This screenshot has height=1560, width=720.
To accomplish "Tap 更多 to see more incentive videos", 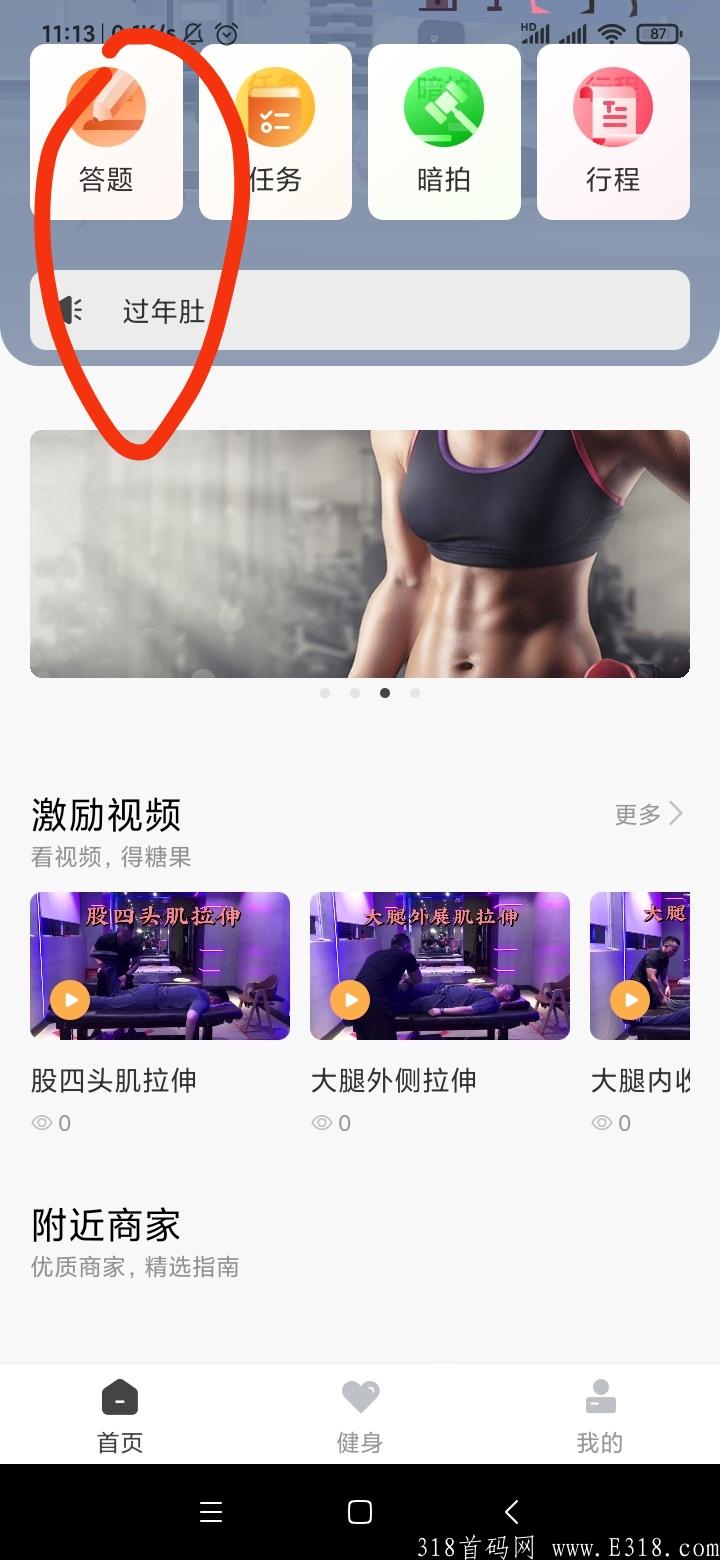I will tap(648, 814).
